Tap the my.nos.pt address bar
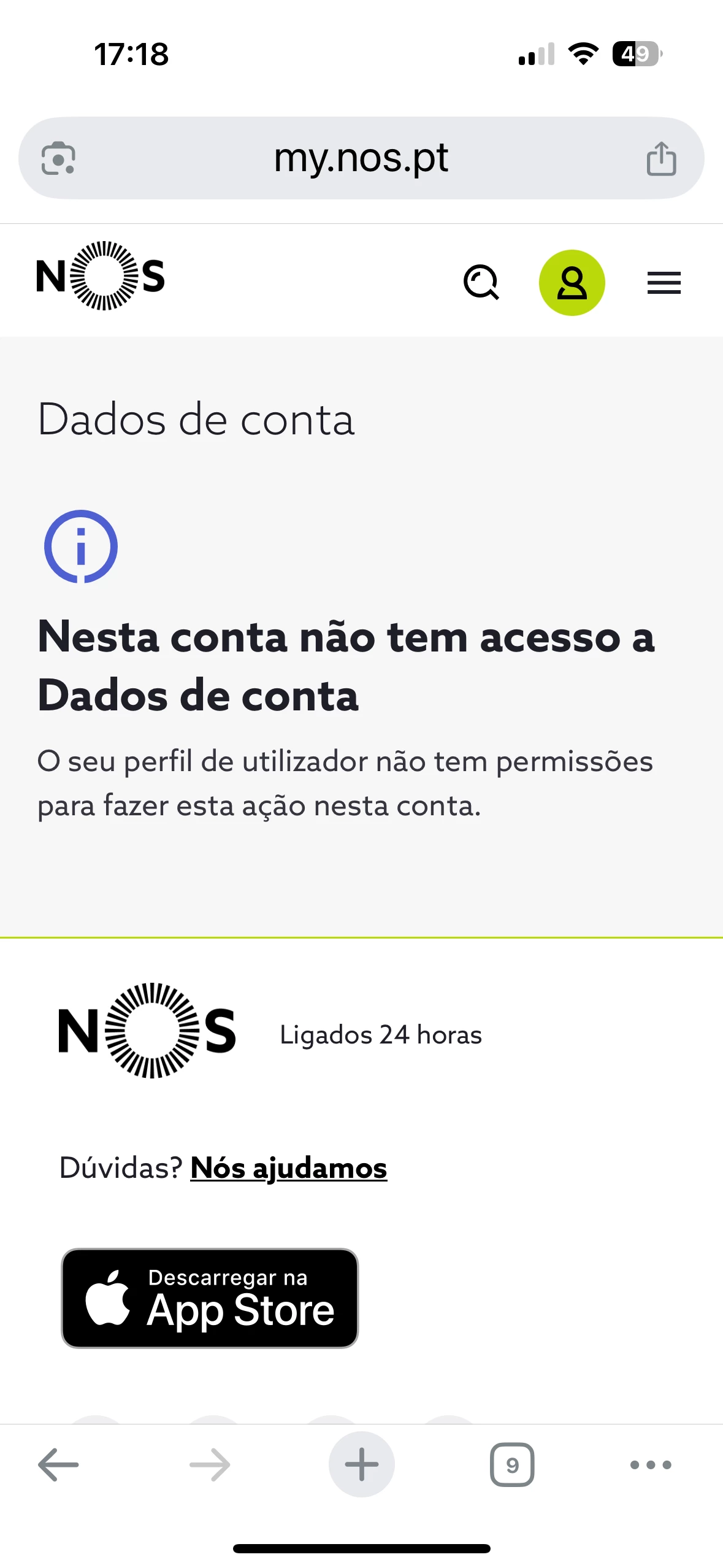The image size is (723, 1568). click(x=361, y=158)
